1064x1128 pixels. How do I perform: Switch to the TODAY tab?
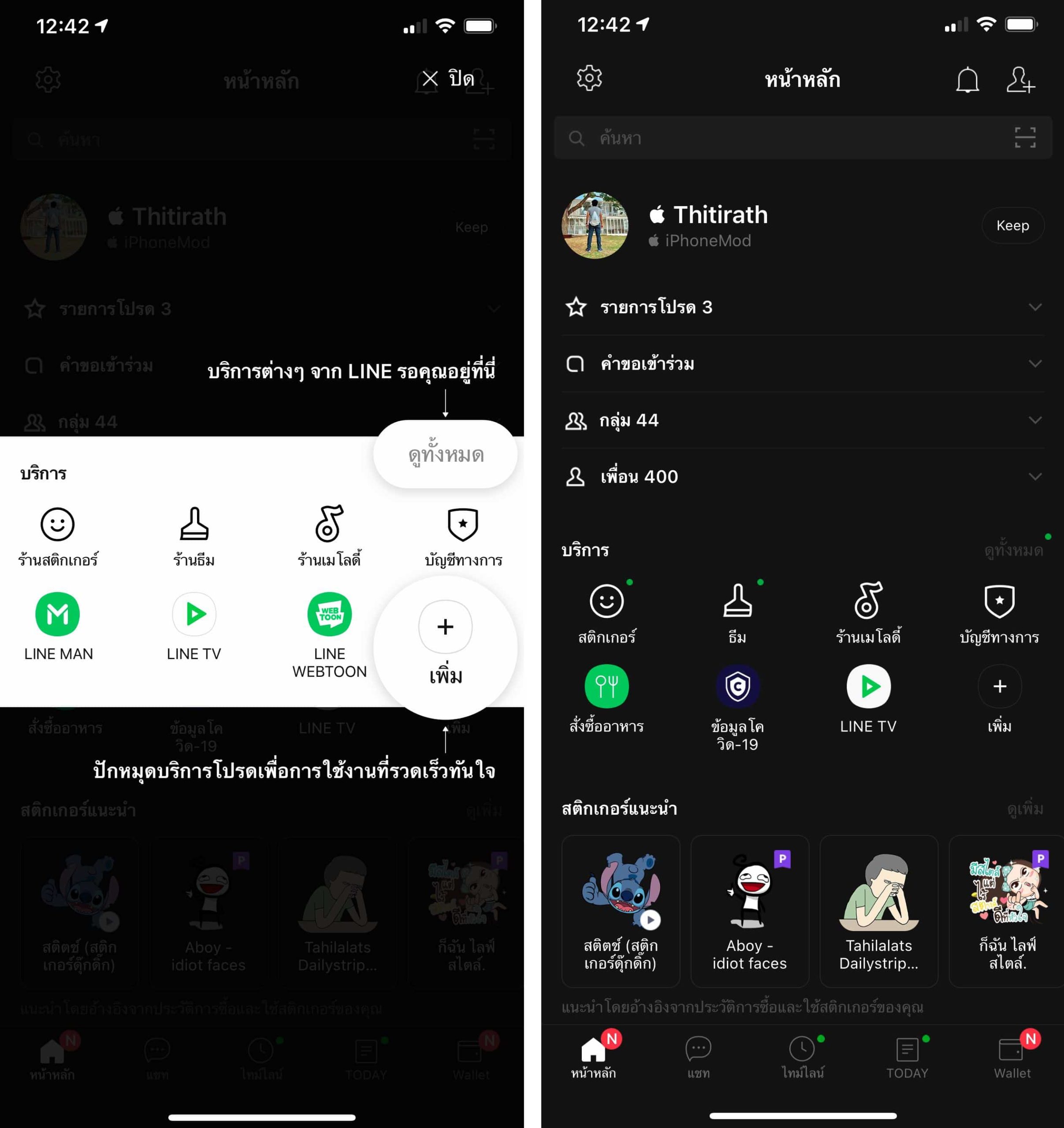(907, 1057)
